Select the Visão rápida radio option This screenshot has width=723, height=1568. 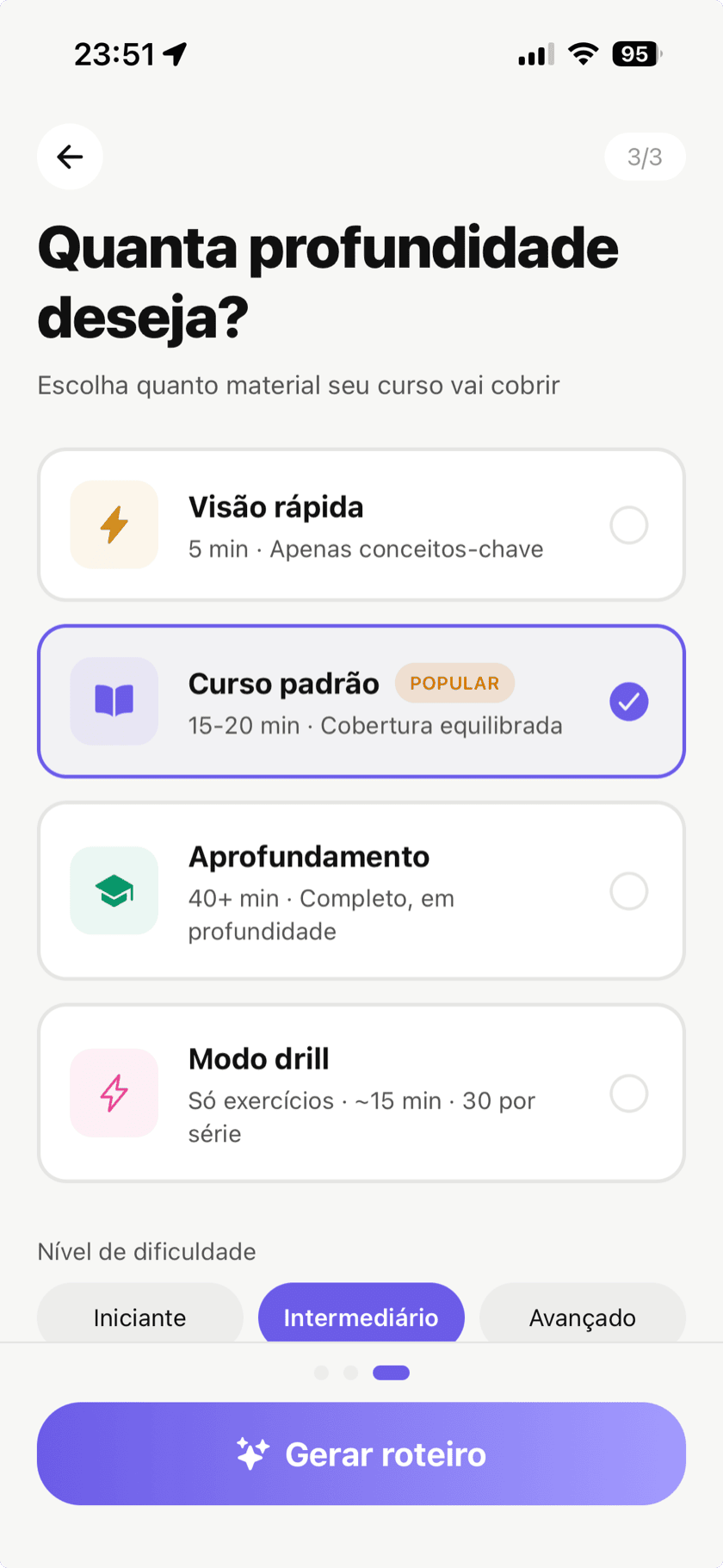(x=629, y=524)
